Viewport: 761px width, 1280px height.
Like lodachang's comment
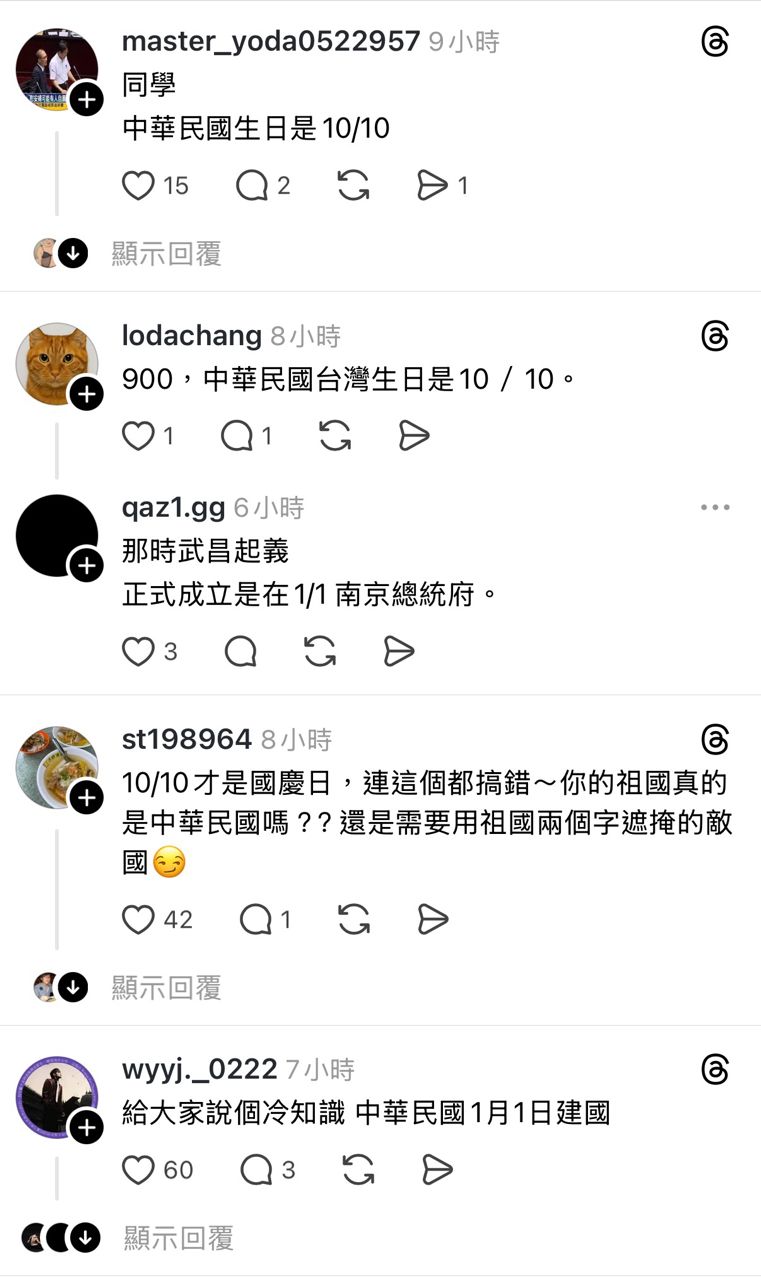tap(138, 436)
